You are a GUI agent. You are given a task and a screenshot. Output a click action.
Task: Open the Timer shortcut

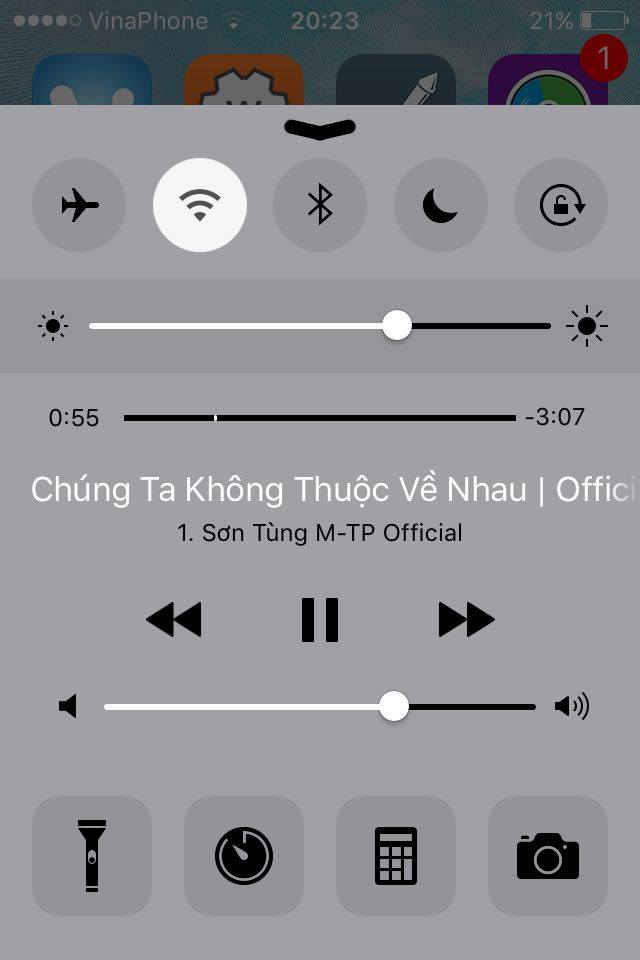click(244, 855)
